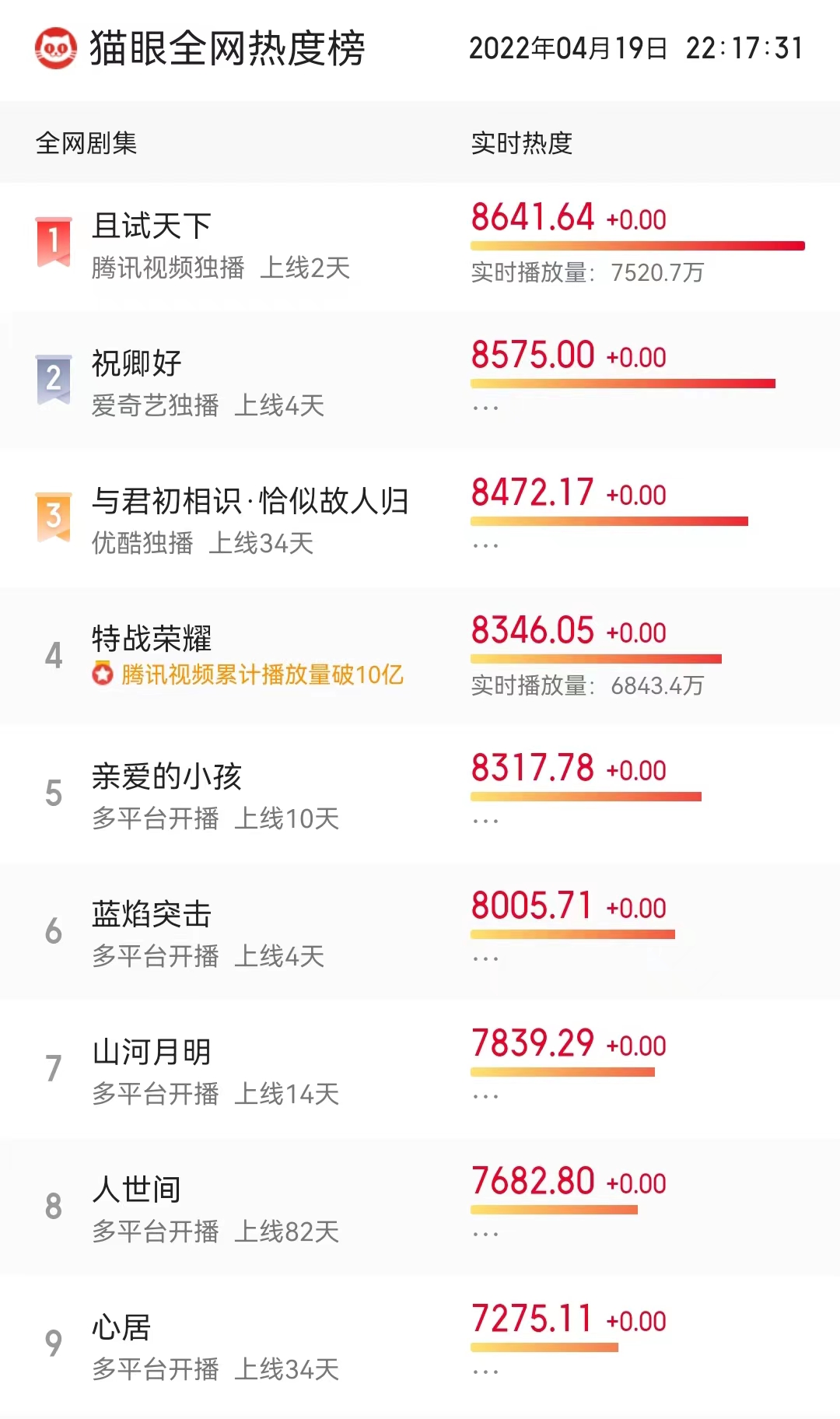Click the heat progress bar of 且试天下
Viewport: 840px width, 1419px height.
(x=634, y=244)
